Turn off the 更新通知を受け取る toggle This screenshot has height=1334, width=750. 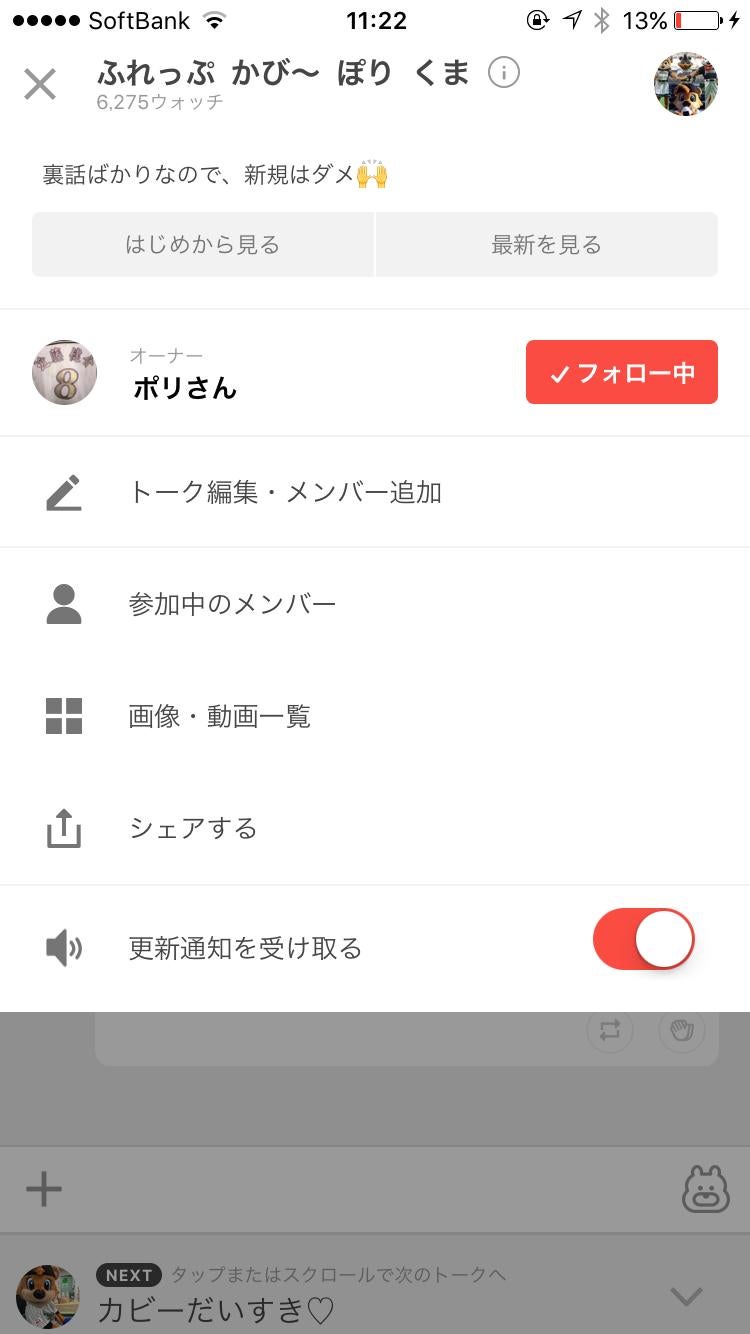pos(643,938)
